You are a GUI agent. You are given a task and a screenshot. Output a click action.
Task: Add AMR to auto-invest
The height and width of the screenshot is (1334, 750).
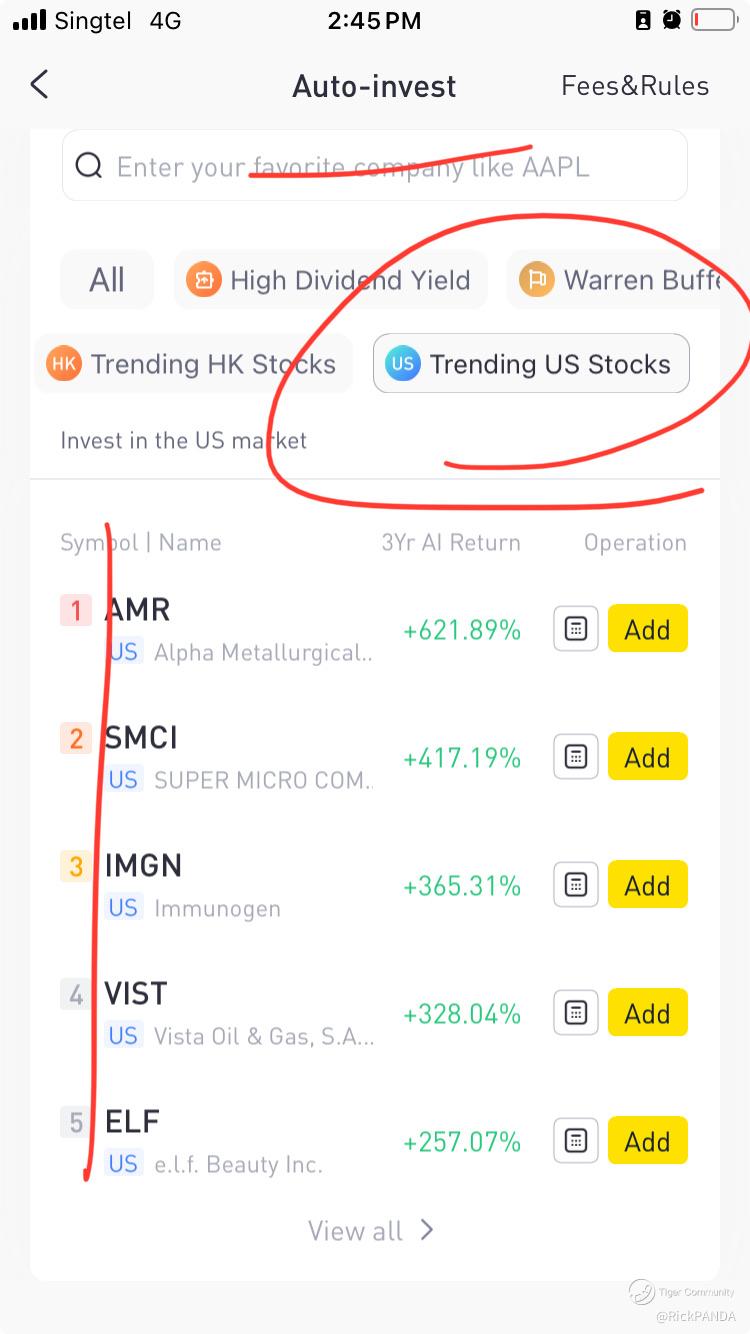[x=647, y=629]
